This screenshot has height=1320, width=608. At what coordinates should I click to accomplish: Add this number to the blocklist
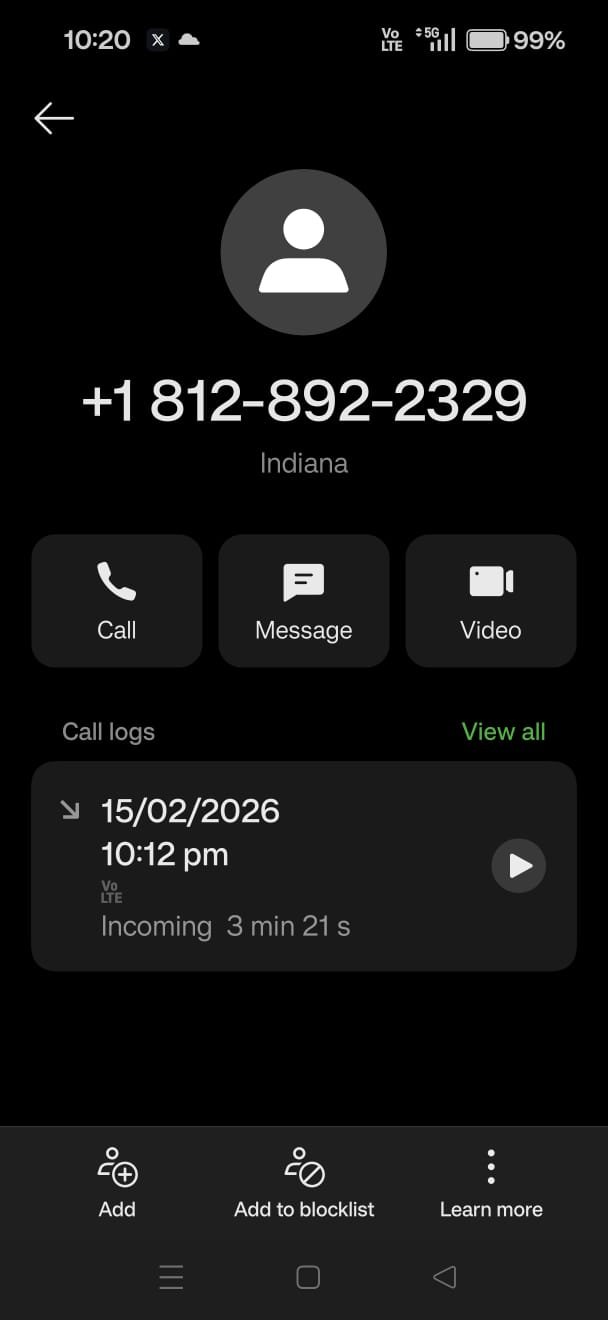pos(304,1182)
